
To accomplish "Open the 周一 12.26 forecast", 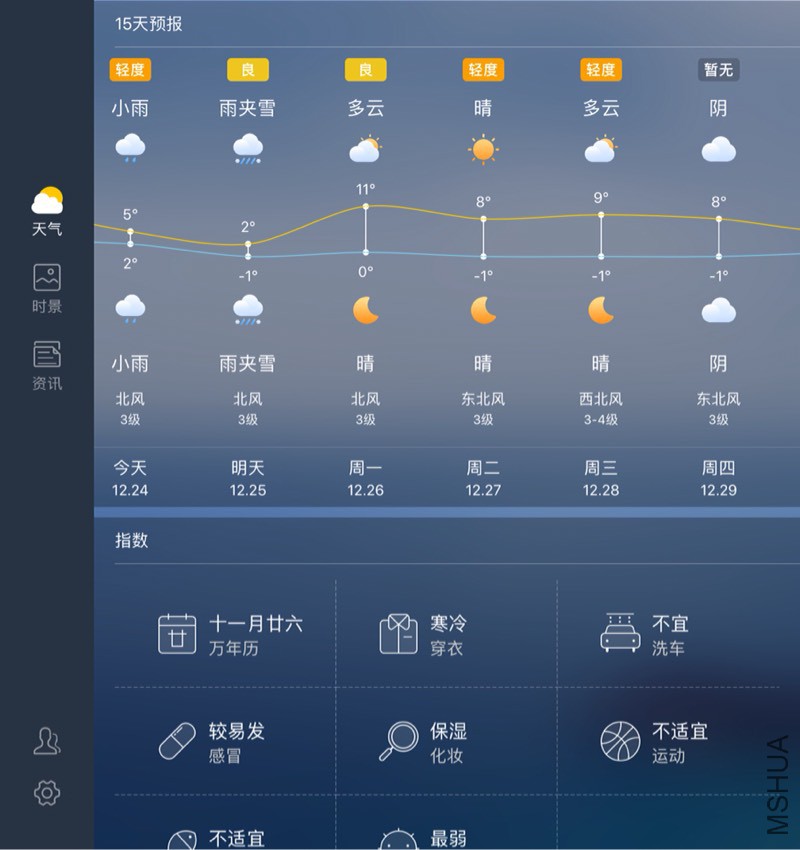I will (x=366, y=478).
